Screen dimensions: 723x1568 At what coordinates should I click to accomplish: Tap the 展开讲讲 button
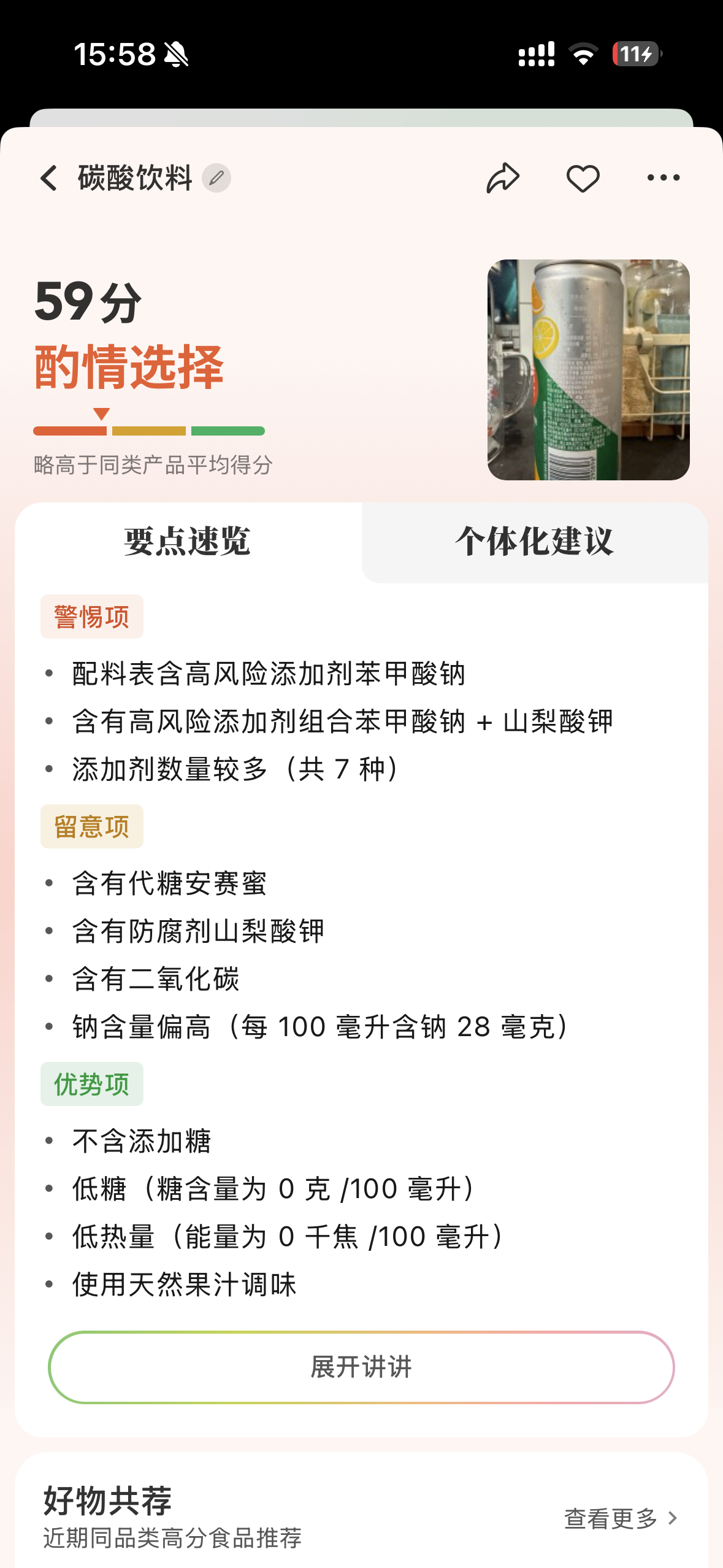pos(361,1367)
